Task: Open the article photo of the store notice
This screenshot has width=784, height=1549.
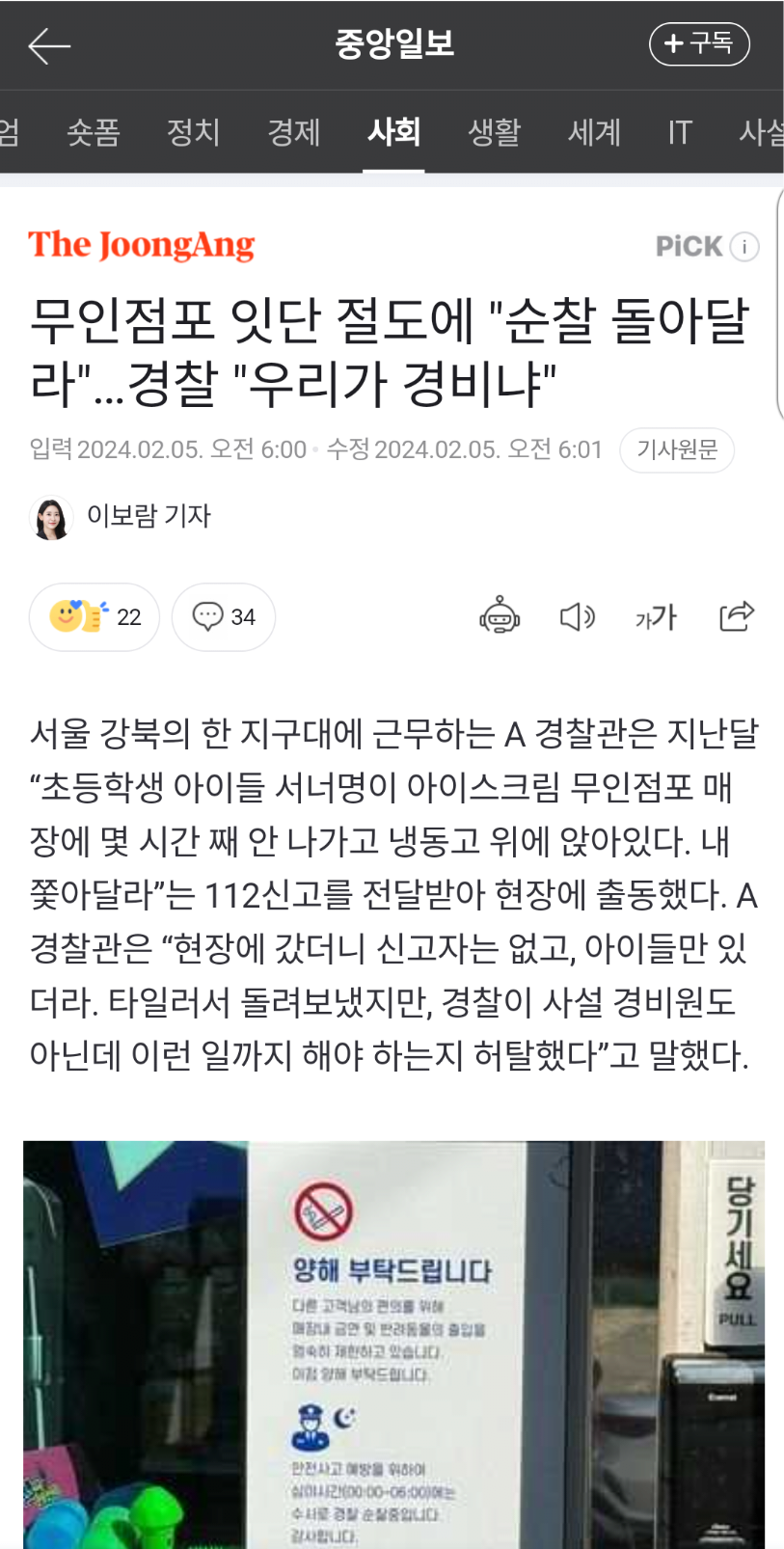Action: pos(393,1345)
